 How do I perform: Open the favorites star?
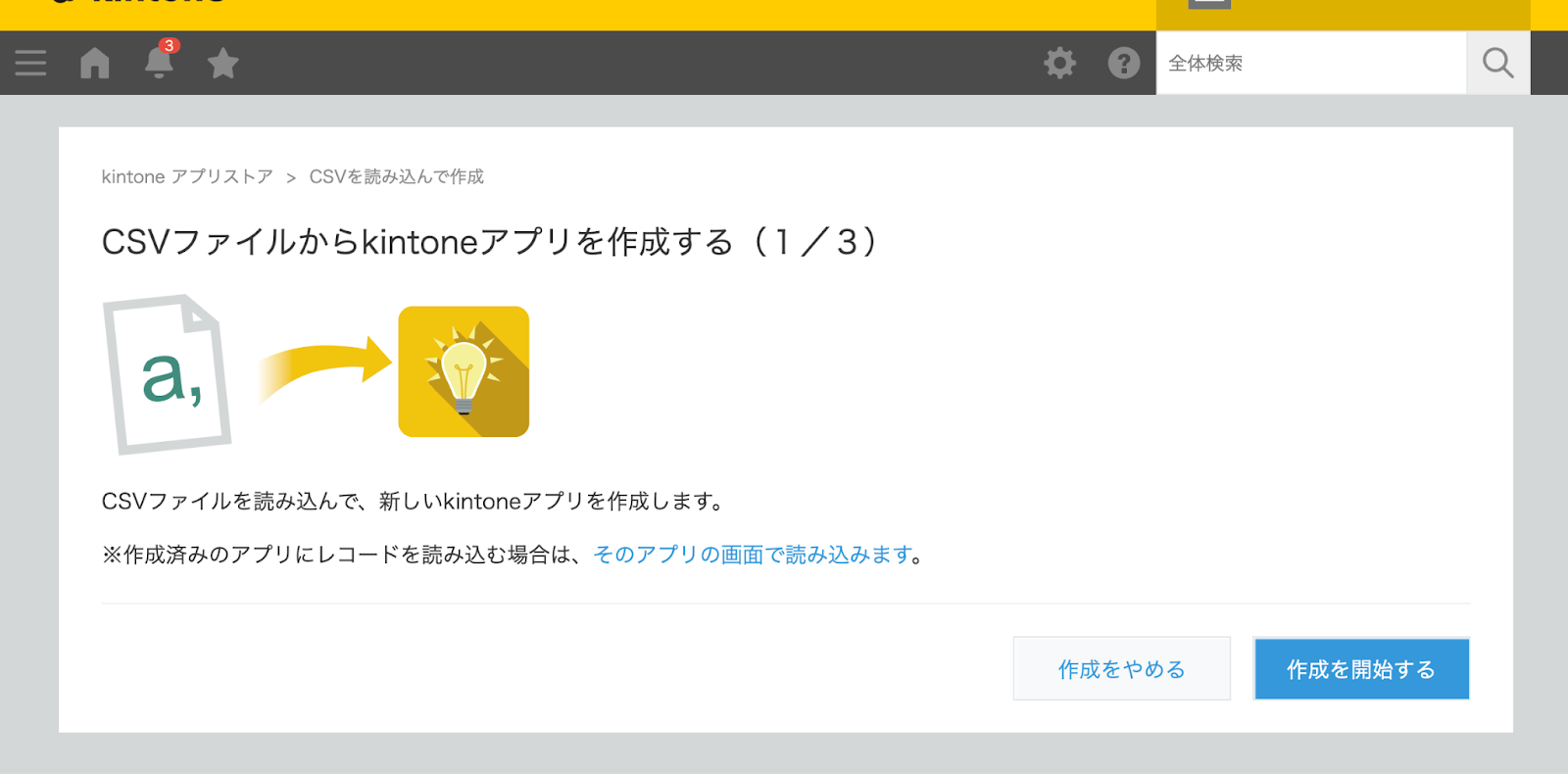pos(223,63)
